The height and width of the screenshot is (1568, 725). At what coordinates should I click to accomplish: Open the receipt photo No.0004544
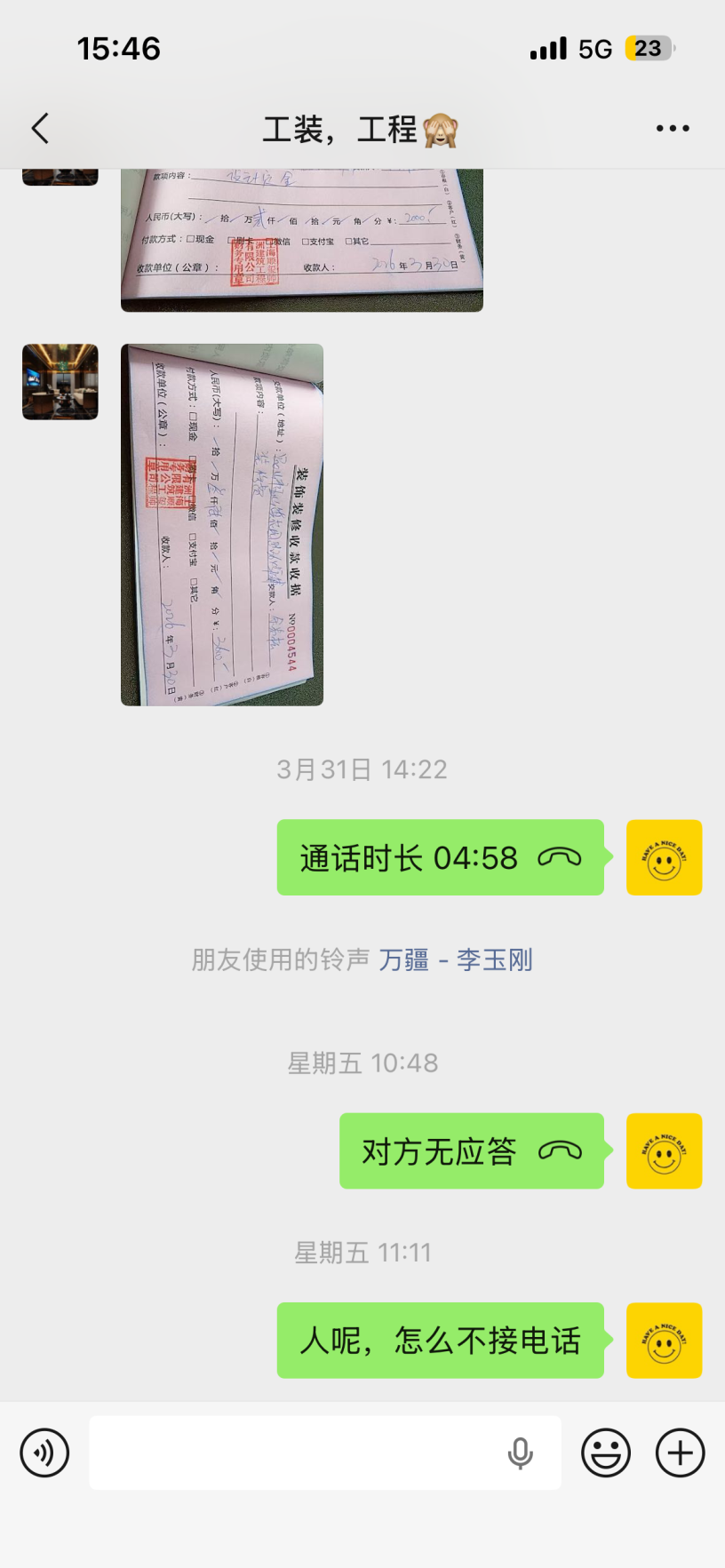(222, 524)
